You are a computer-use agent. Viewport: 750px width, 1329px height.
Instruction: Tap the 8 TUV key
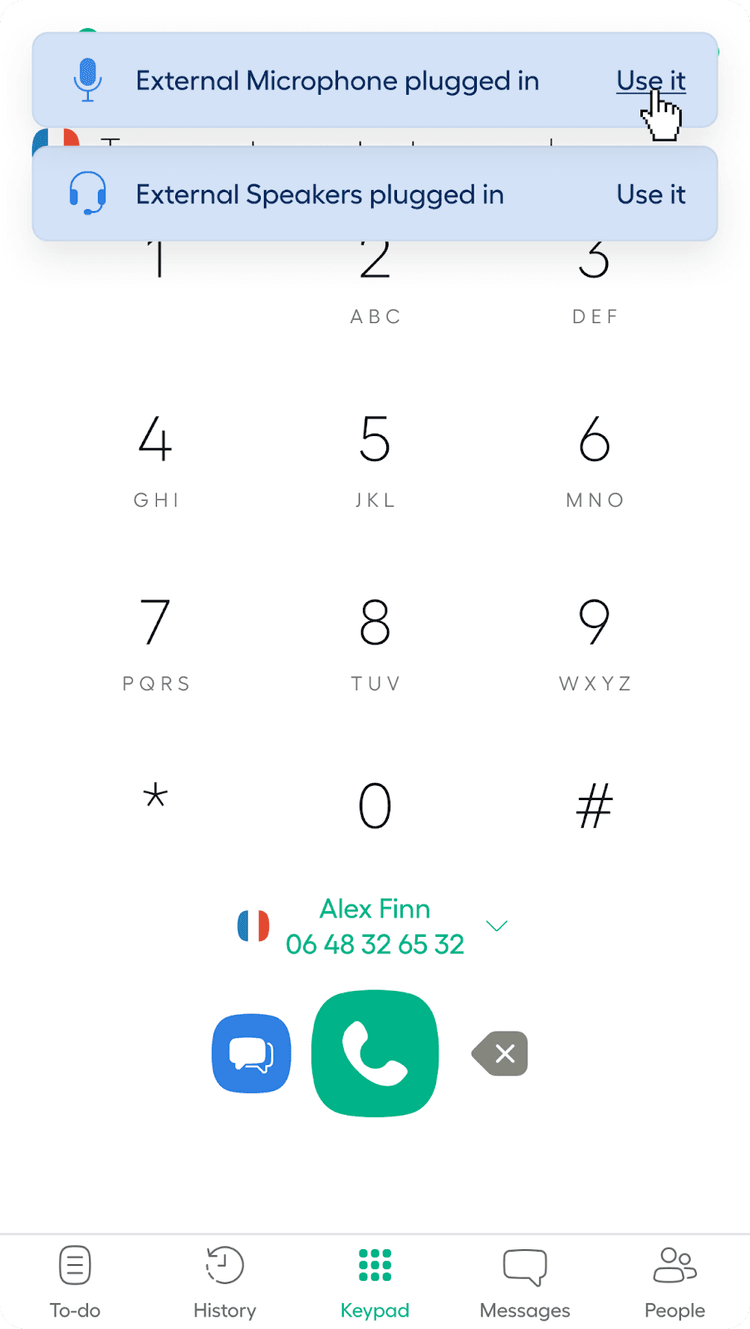[375, 638]
